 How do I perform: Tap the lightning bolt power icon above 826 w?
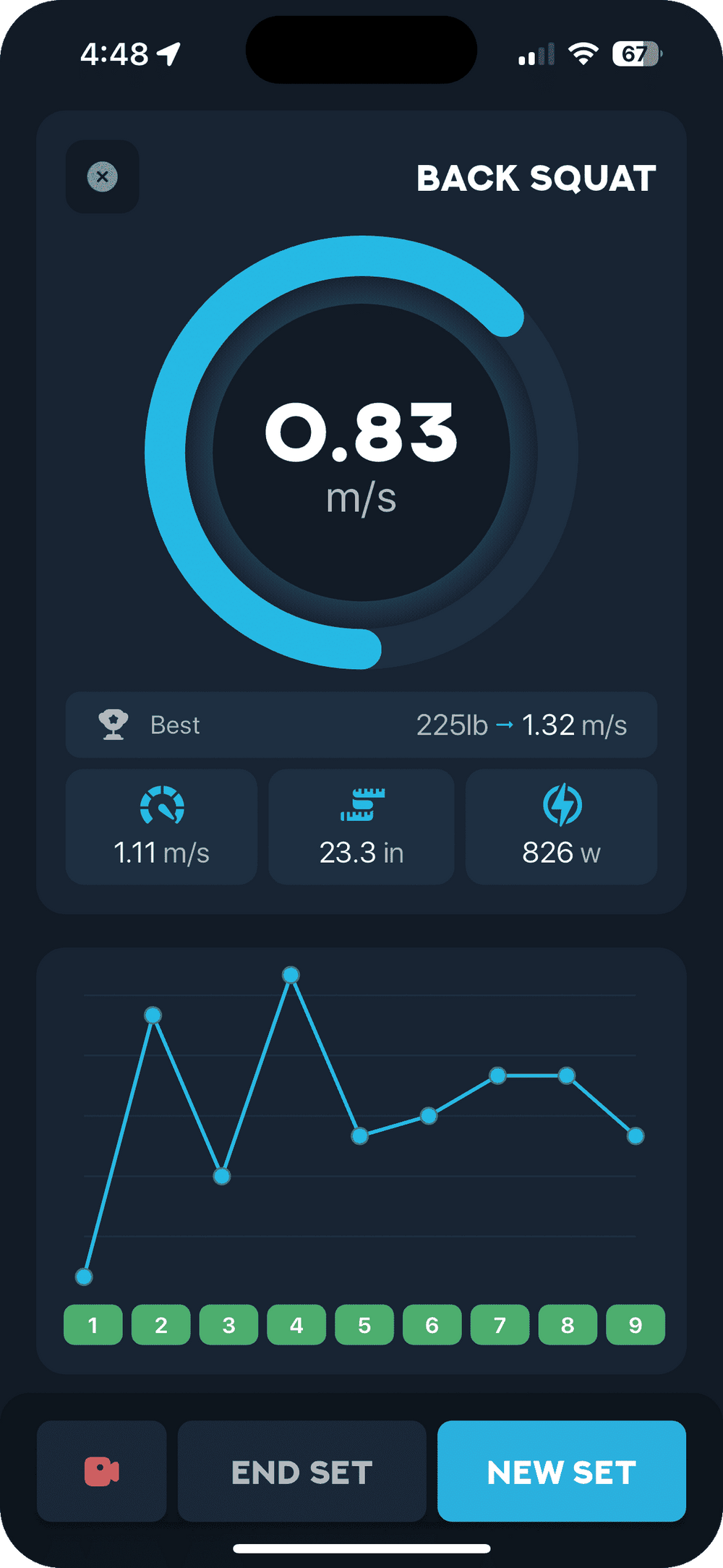click(562, 805)
